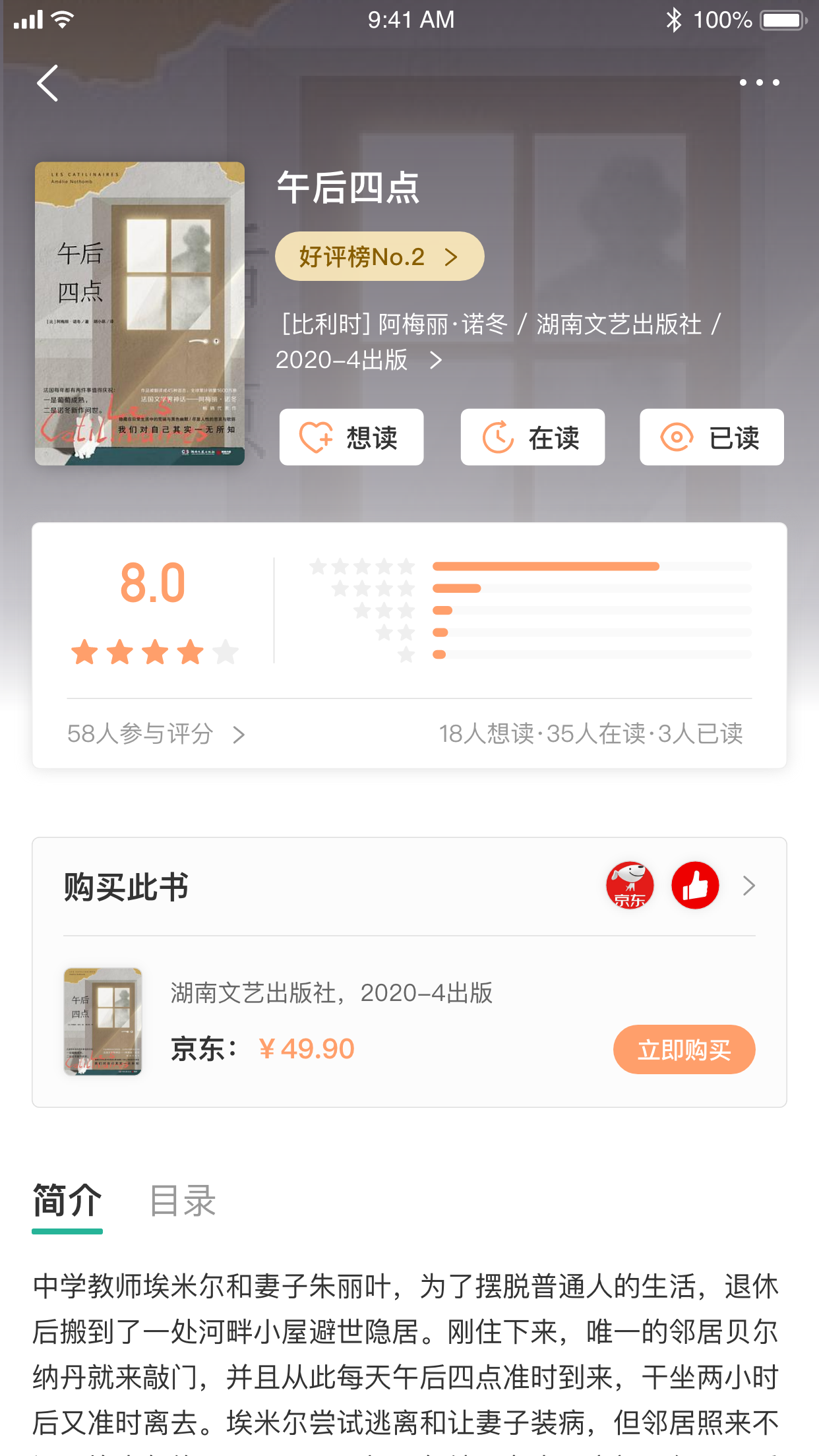Select the 简介 tab
This screenshot has height=1456, width=819.
67,1201
